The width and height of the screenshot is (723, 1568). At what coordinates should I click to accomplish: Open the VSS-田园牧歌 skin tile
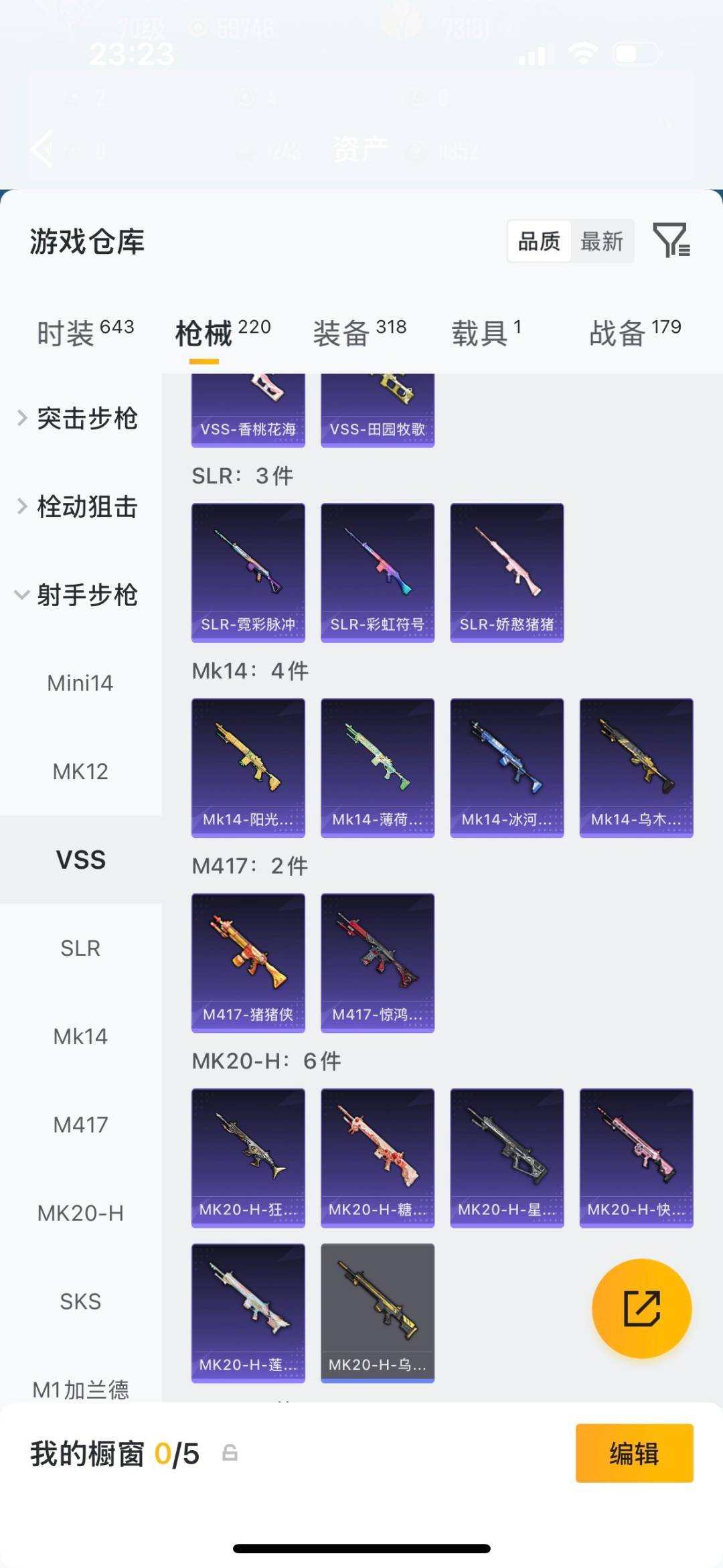click(378, 410)
